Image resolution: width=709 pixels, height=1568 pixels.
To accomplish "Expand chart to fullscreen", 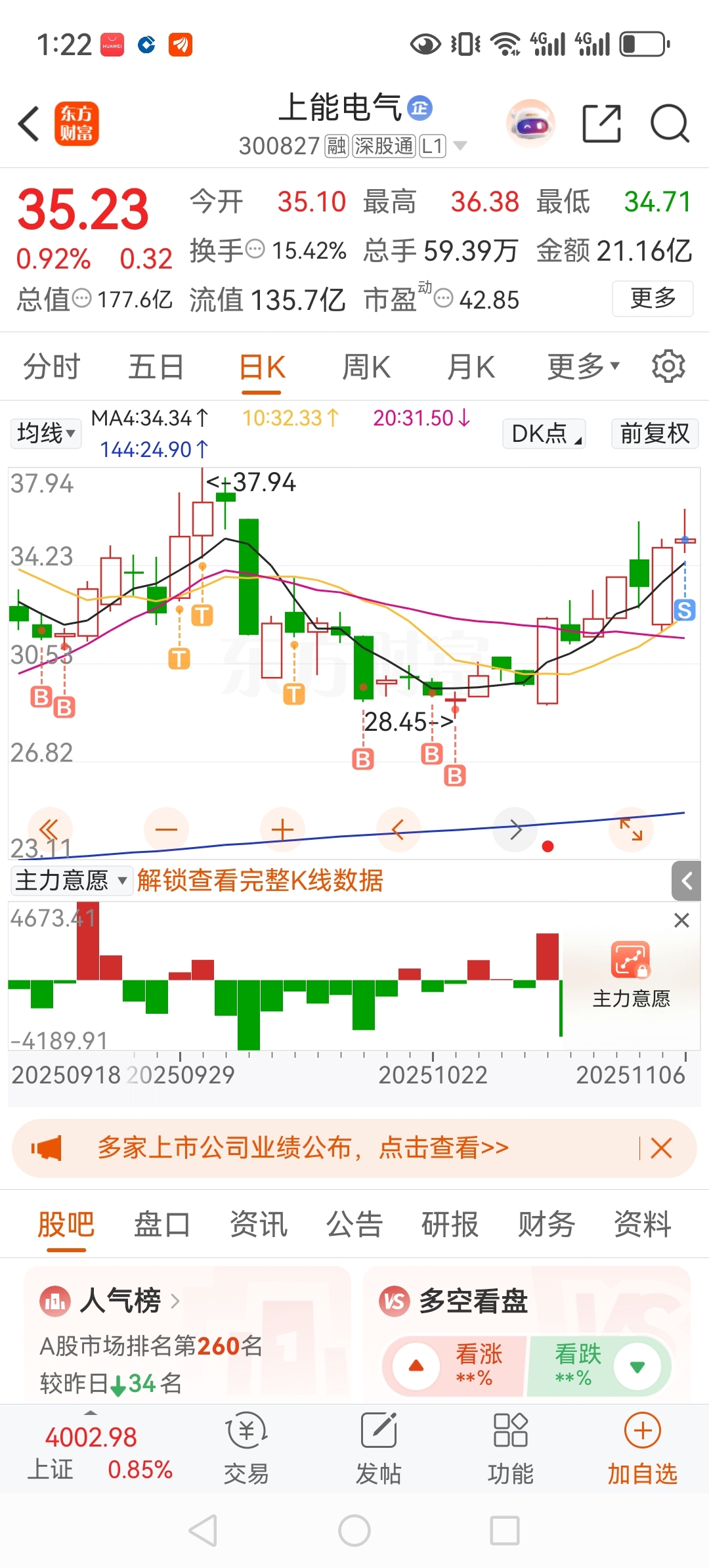I will point(632,829).
